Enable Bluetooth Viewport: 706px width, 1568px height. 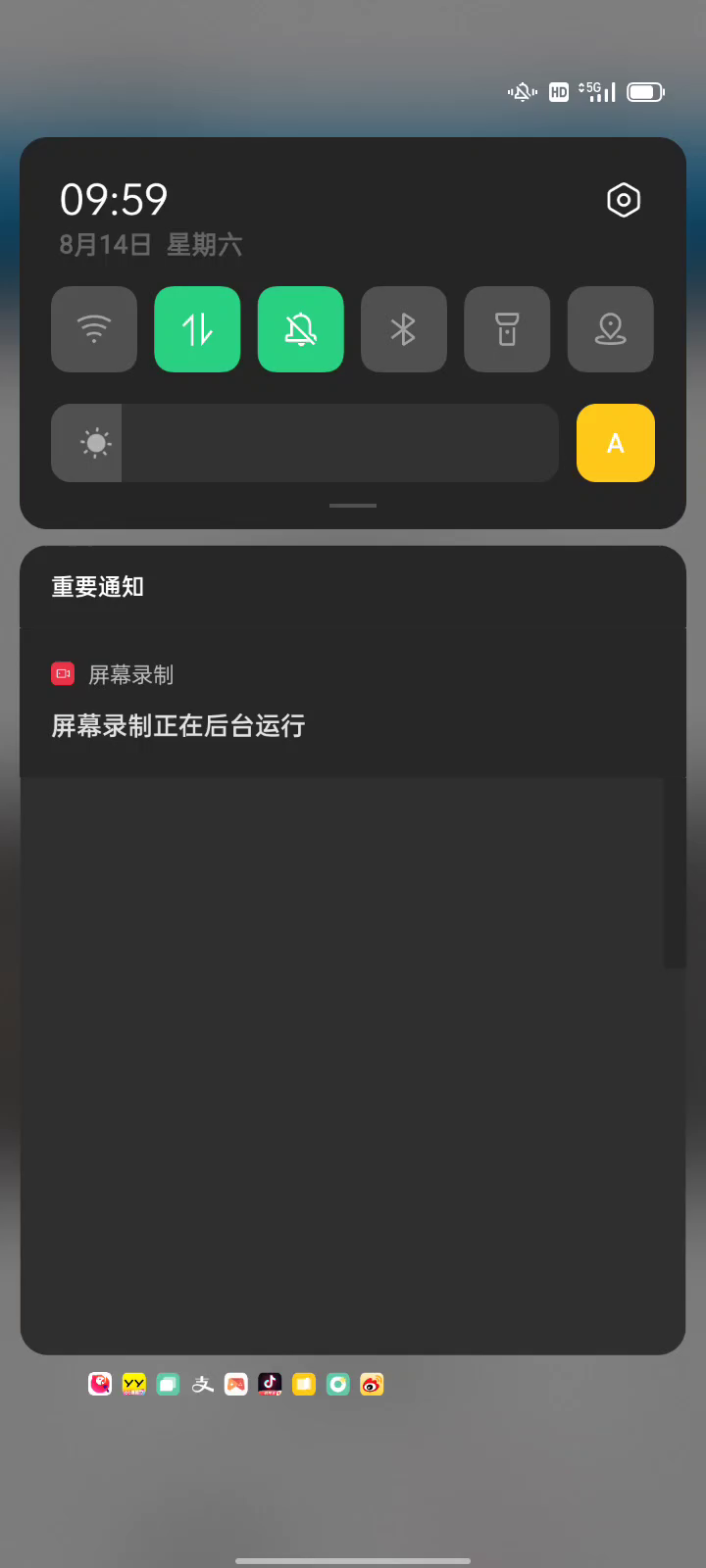coord(404,329)
